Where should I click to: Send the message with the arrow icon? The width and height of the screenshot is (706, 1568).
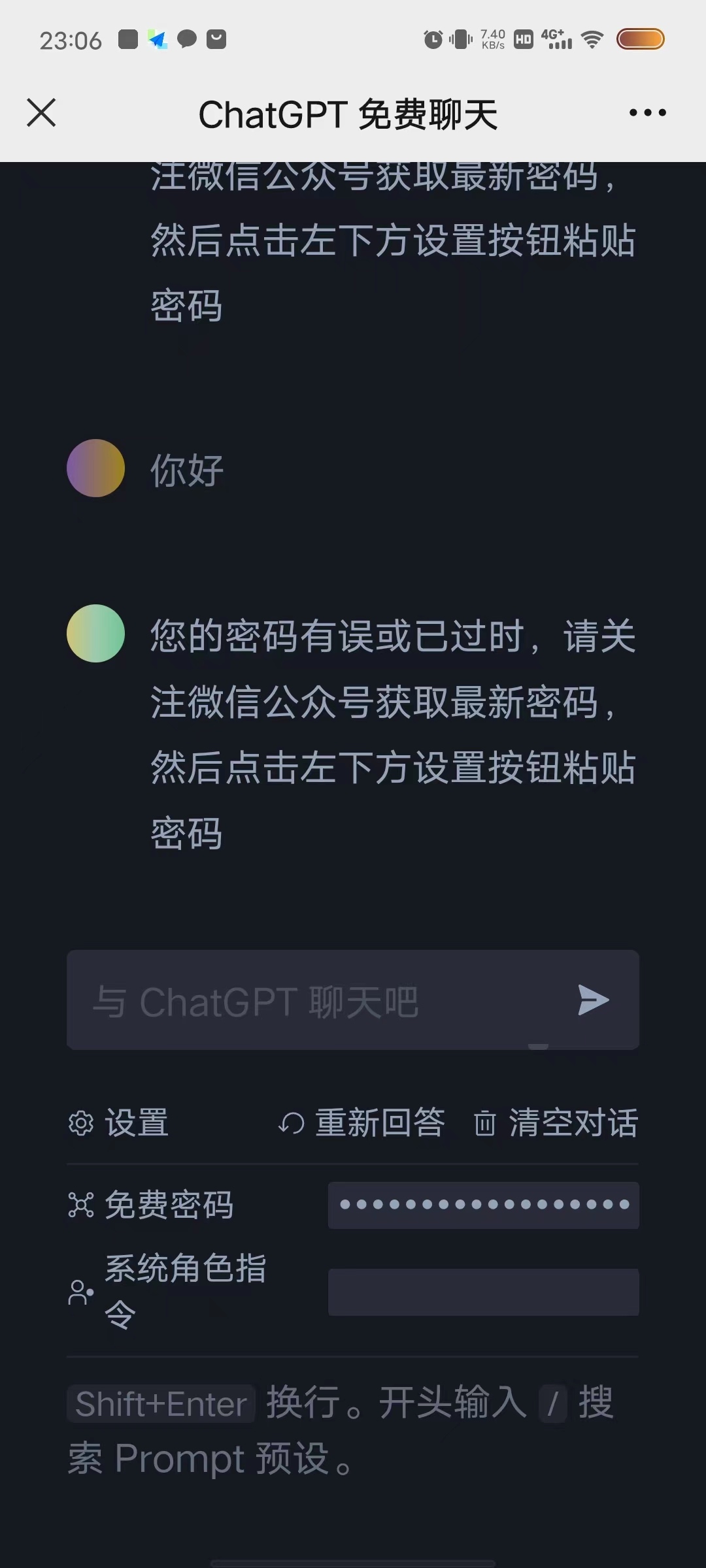[594, 1000]
